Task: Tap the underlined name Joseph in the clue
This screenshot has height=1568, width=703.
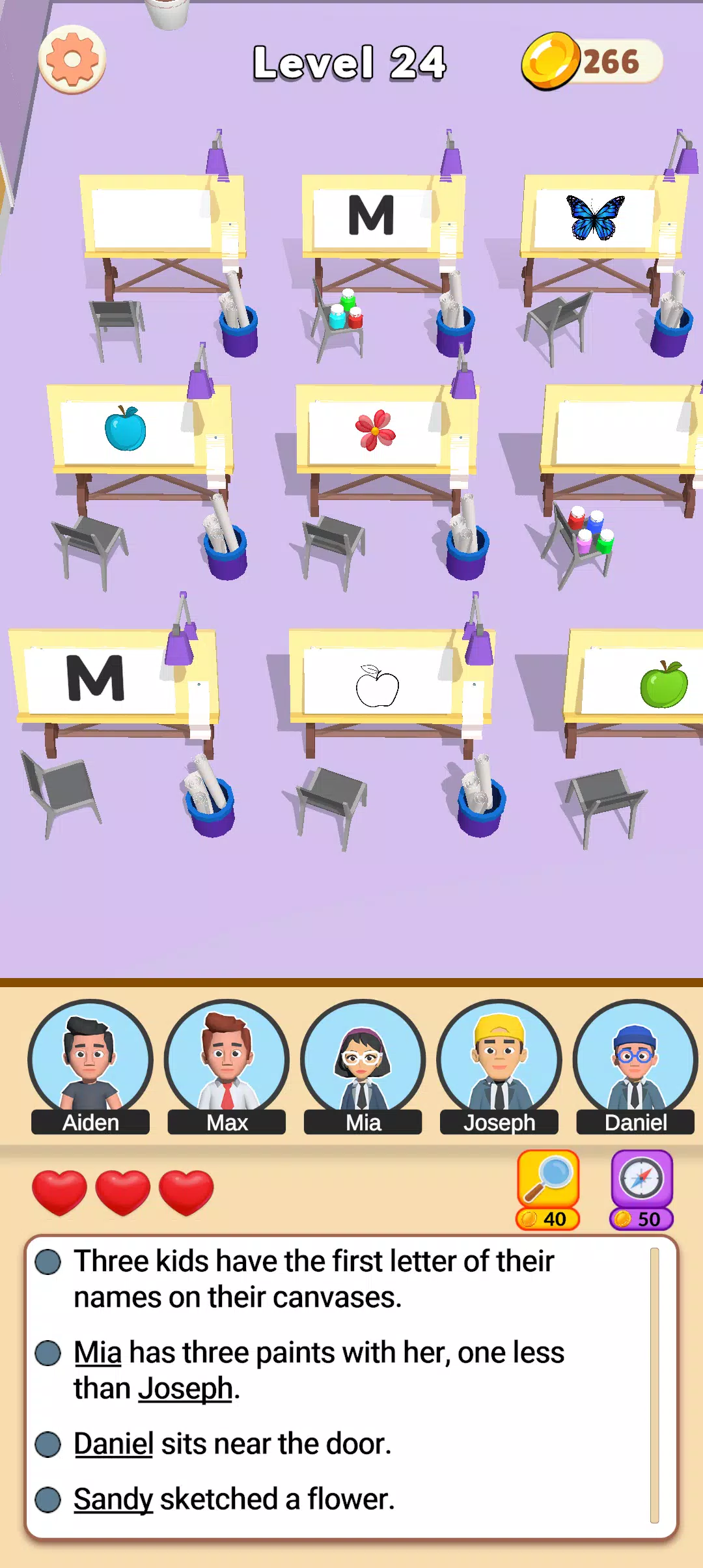Action: coord(186,1388)
